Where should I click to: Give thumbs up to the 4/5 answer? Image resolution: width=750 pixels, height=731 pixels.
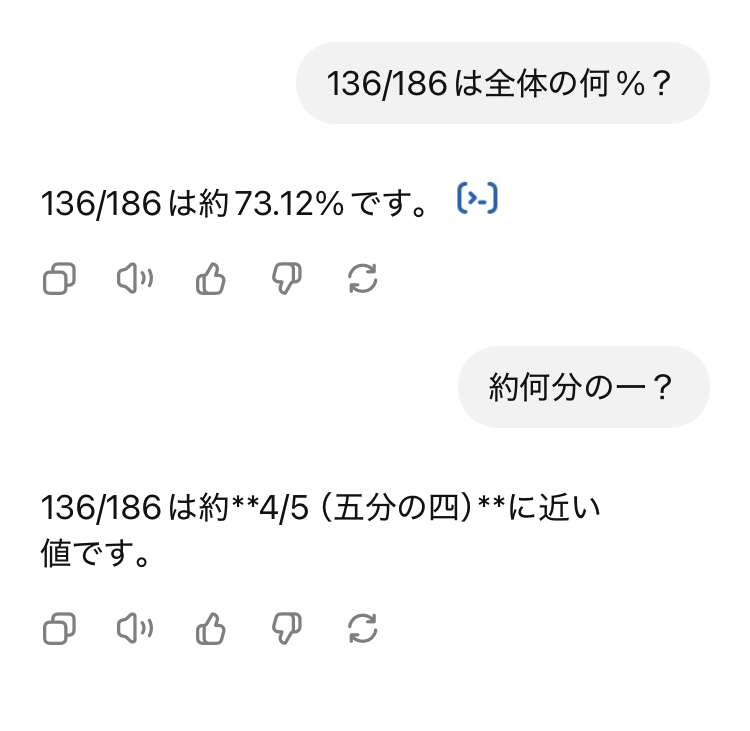coord(210,629)
